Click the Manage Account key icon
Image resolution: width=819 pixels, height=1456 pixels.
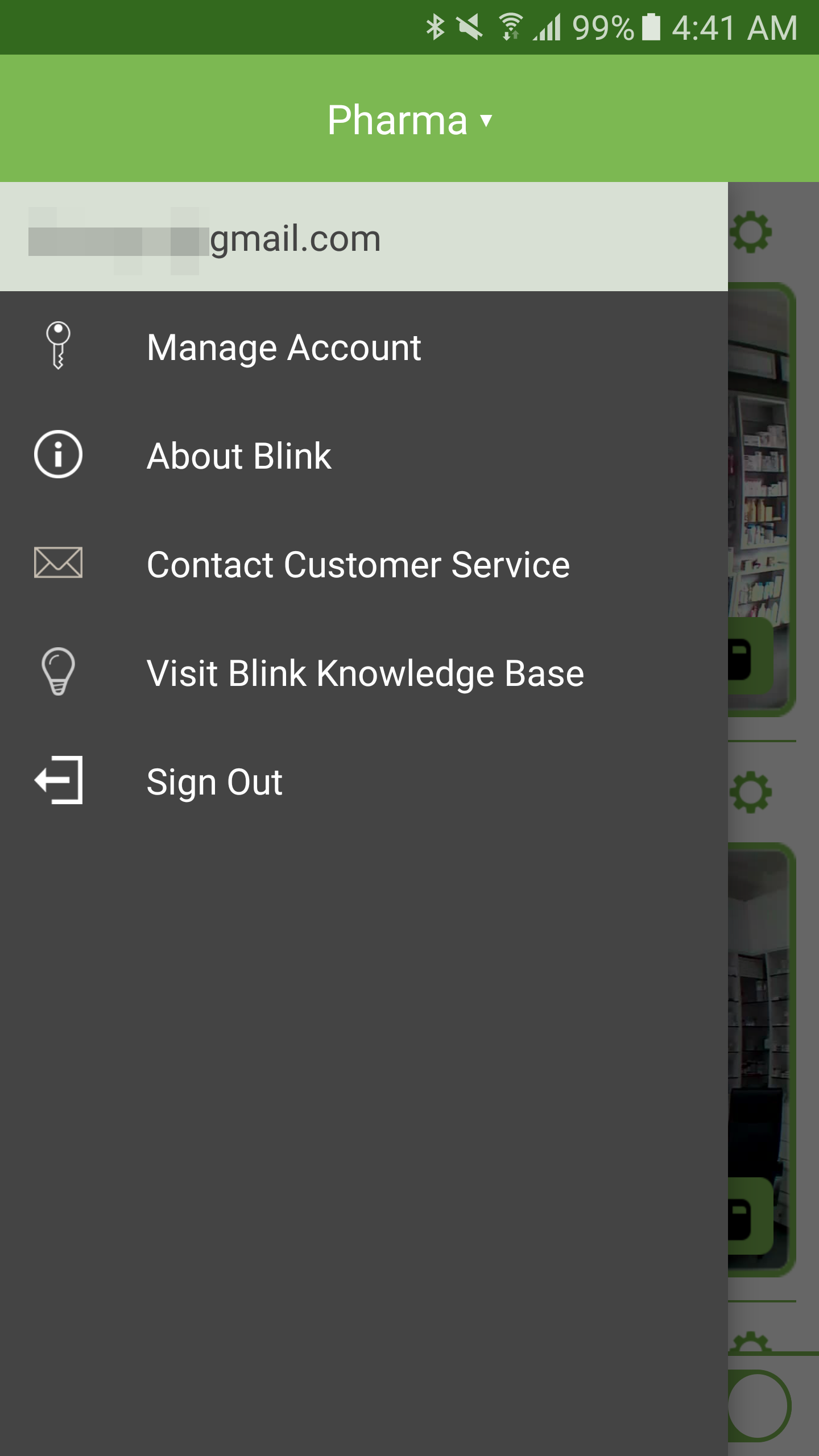click(57, 347)
